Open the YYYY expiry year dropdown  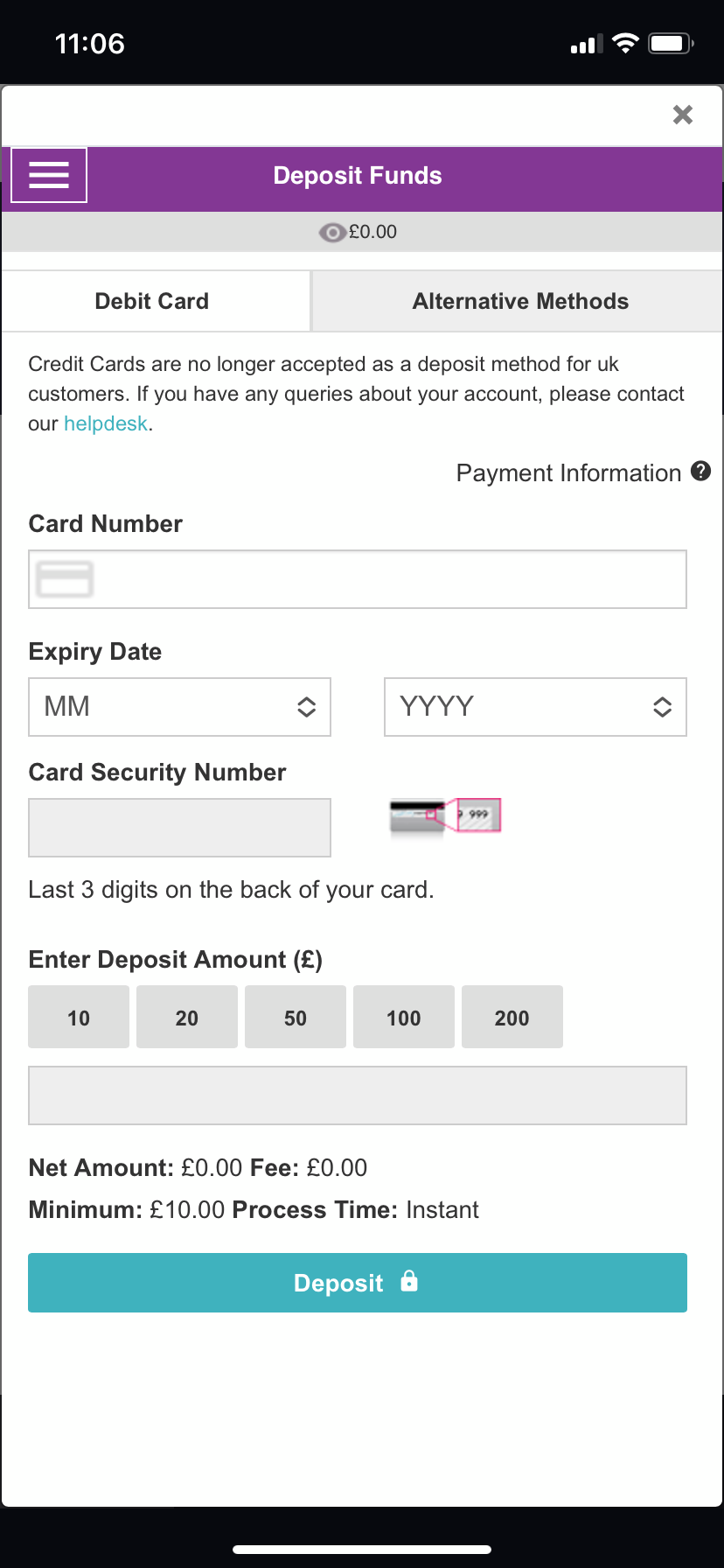point(535,707)
